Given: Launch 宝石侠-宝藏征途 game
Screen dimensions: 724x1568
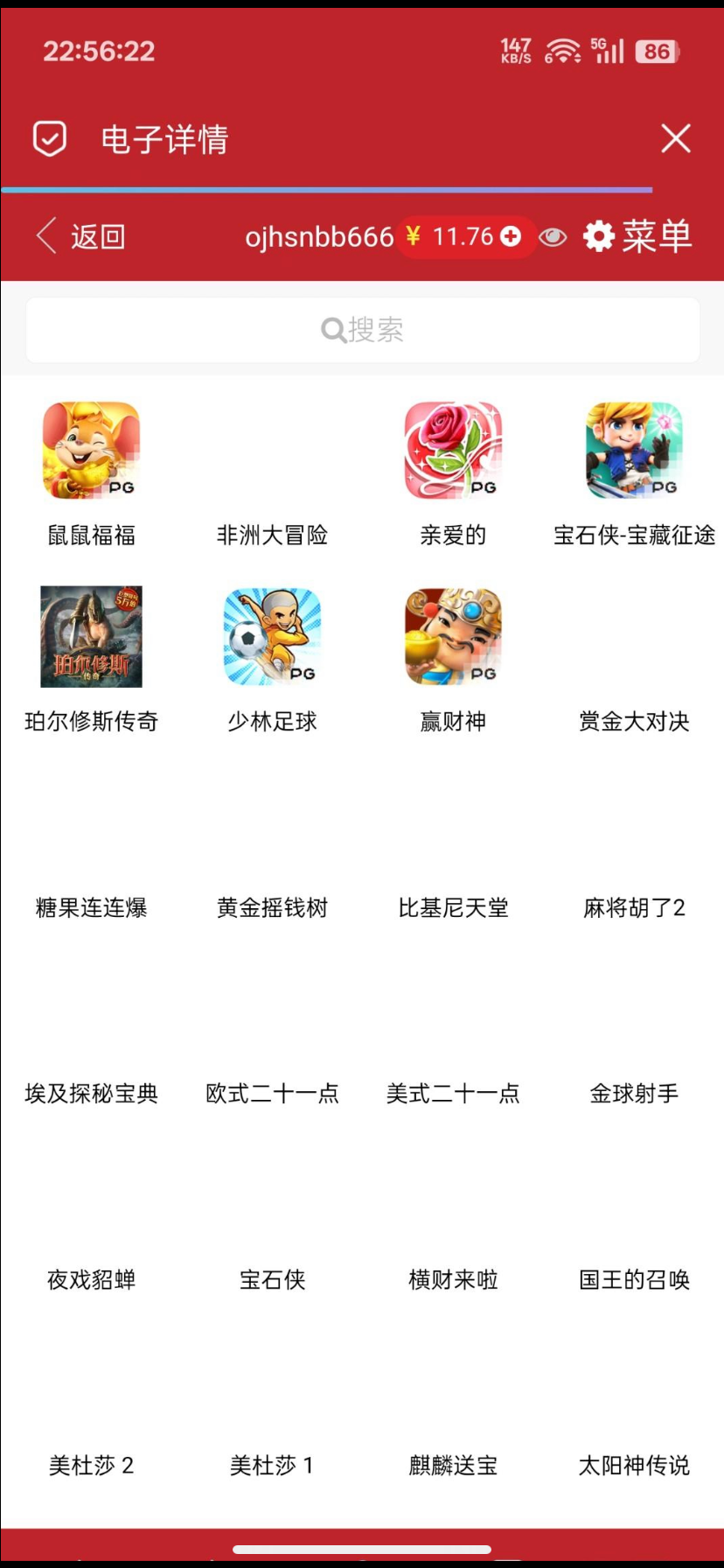Looking at the screenshot, I should coord(634,451).
